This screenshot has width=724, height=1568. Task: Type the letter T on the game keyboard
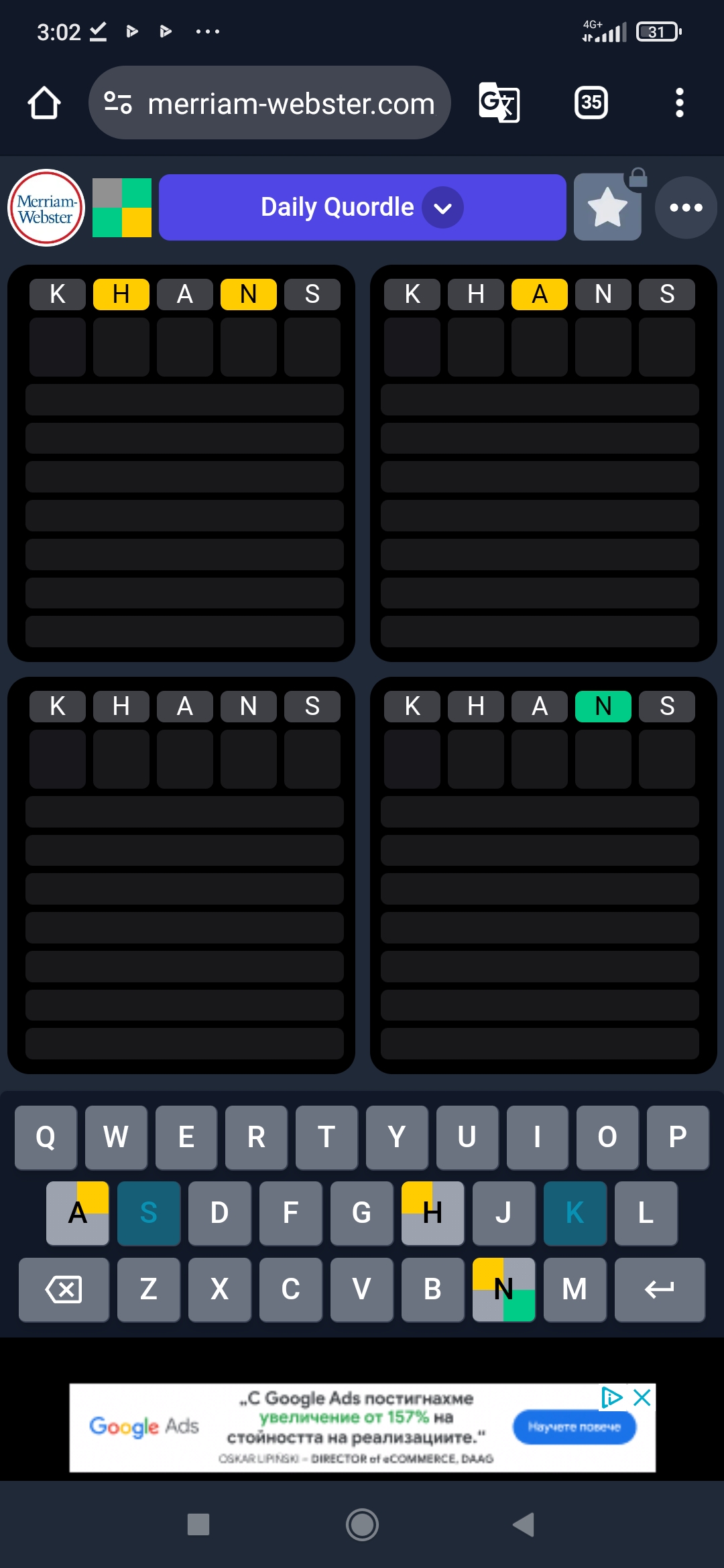point(326,1137)
